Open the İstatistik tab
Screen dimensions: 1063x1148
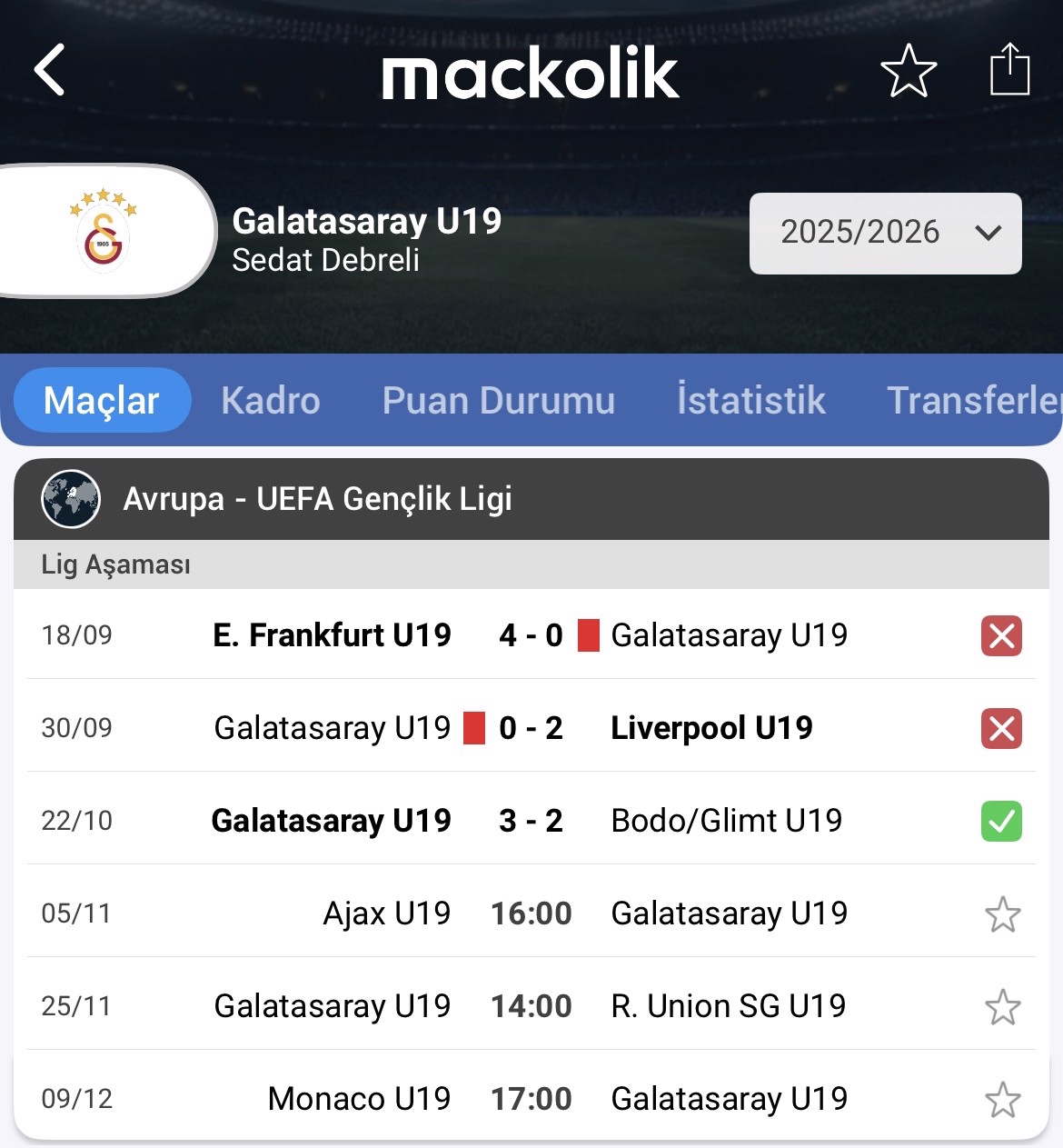click(750, 401)
